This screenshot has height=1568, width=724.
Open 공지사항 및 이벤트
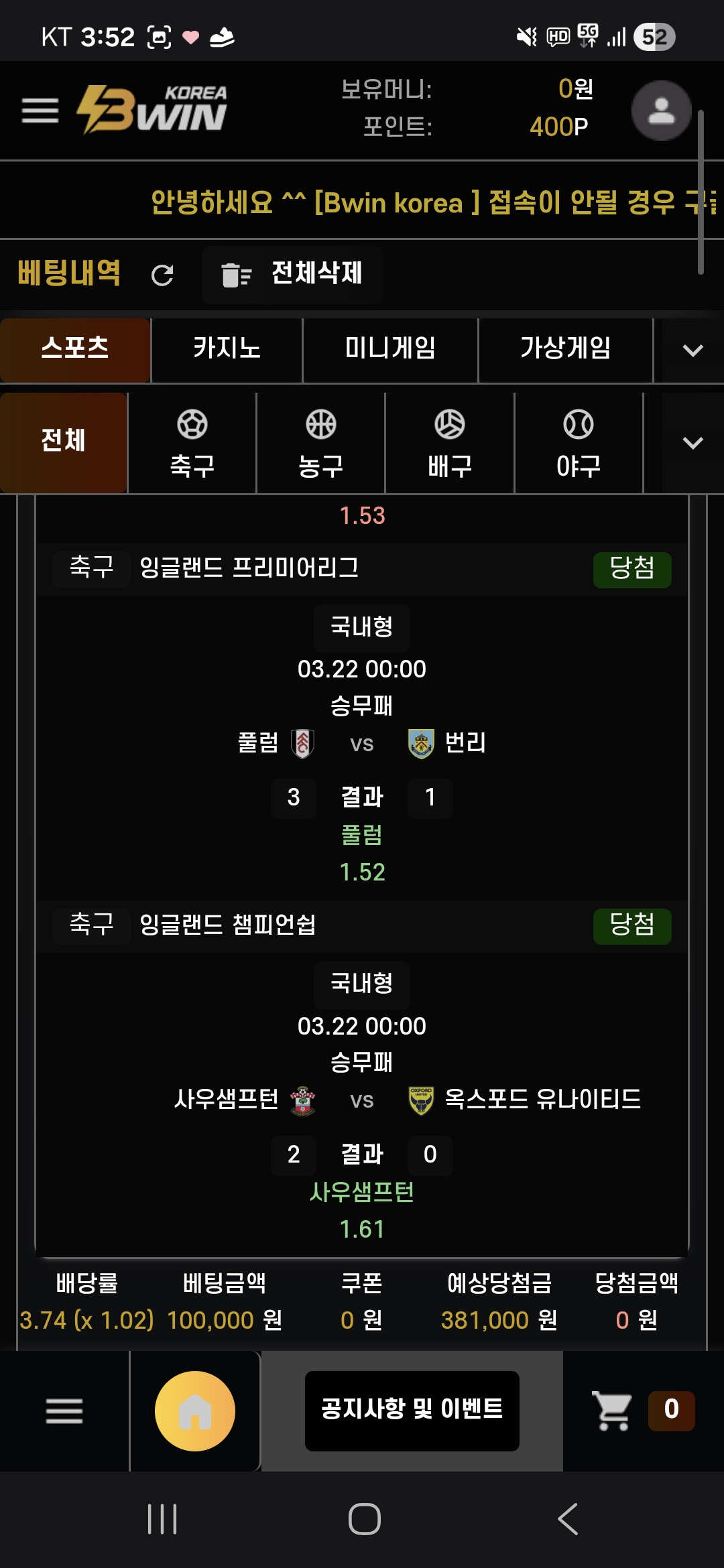(x=412, y=1410)
